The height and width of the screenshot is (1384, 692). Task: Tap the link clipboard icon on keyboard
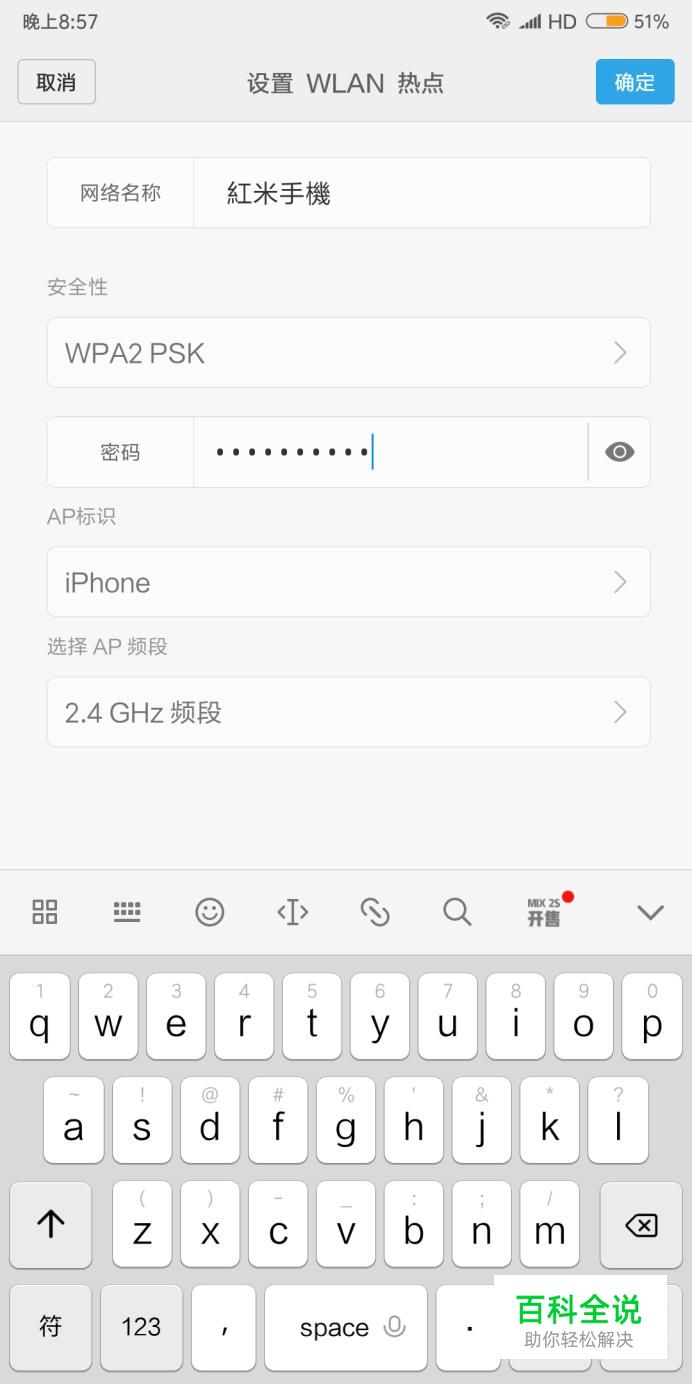point(374,911)
